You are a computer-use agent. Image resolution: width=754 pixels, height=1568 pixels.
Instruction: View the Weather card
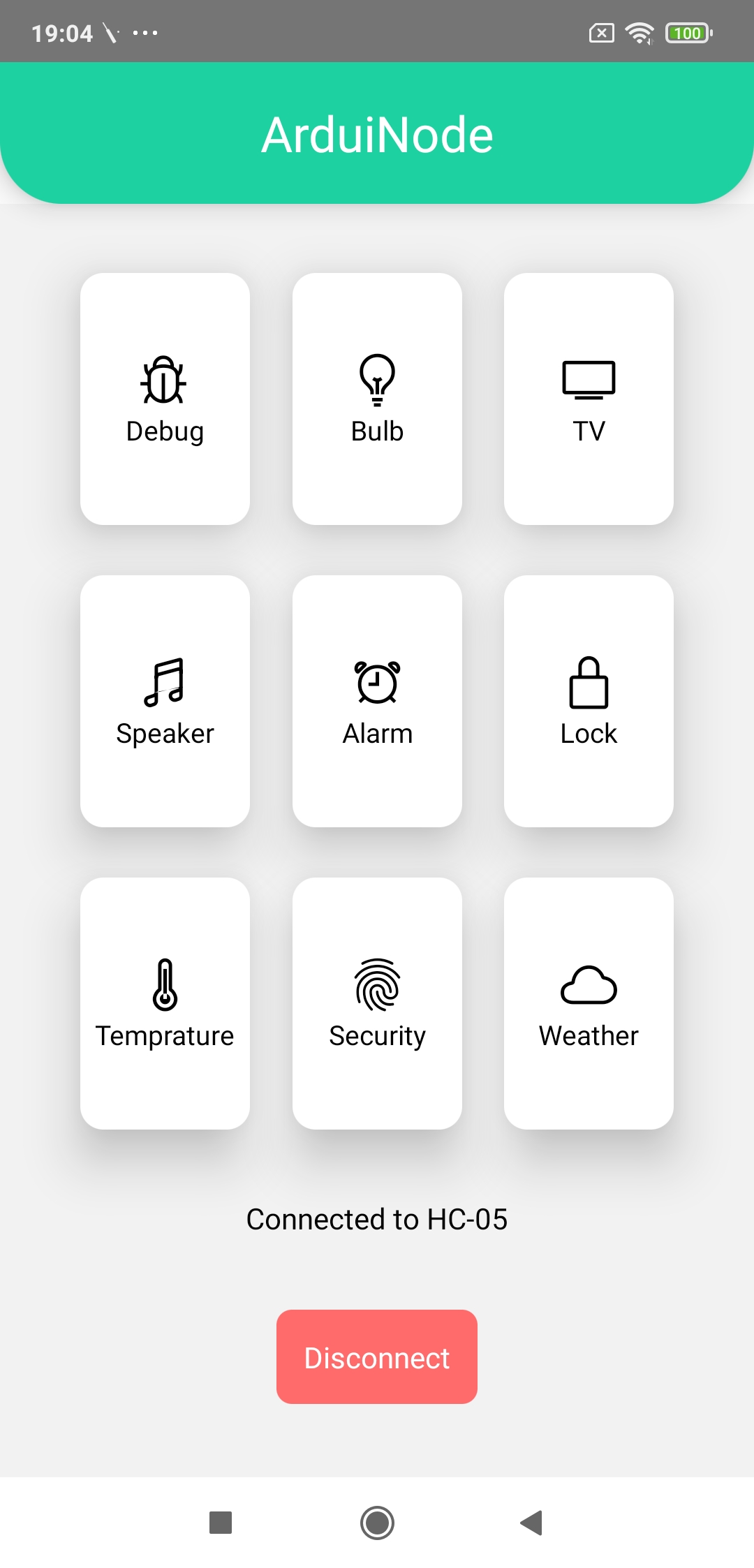point(589,1003)
